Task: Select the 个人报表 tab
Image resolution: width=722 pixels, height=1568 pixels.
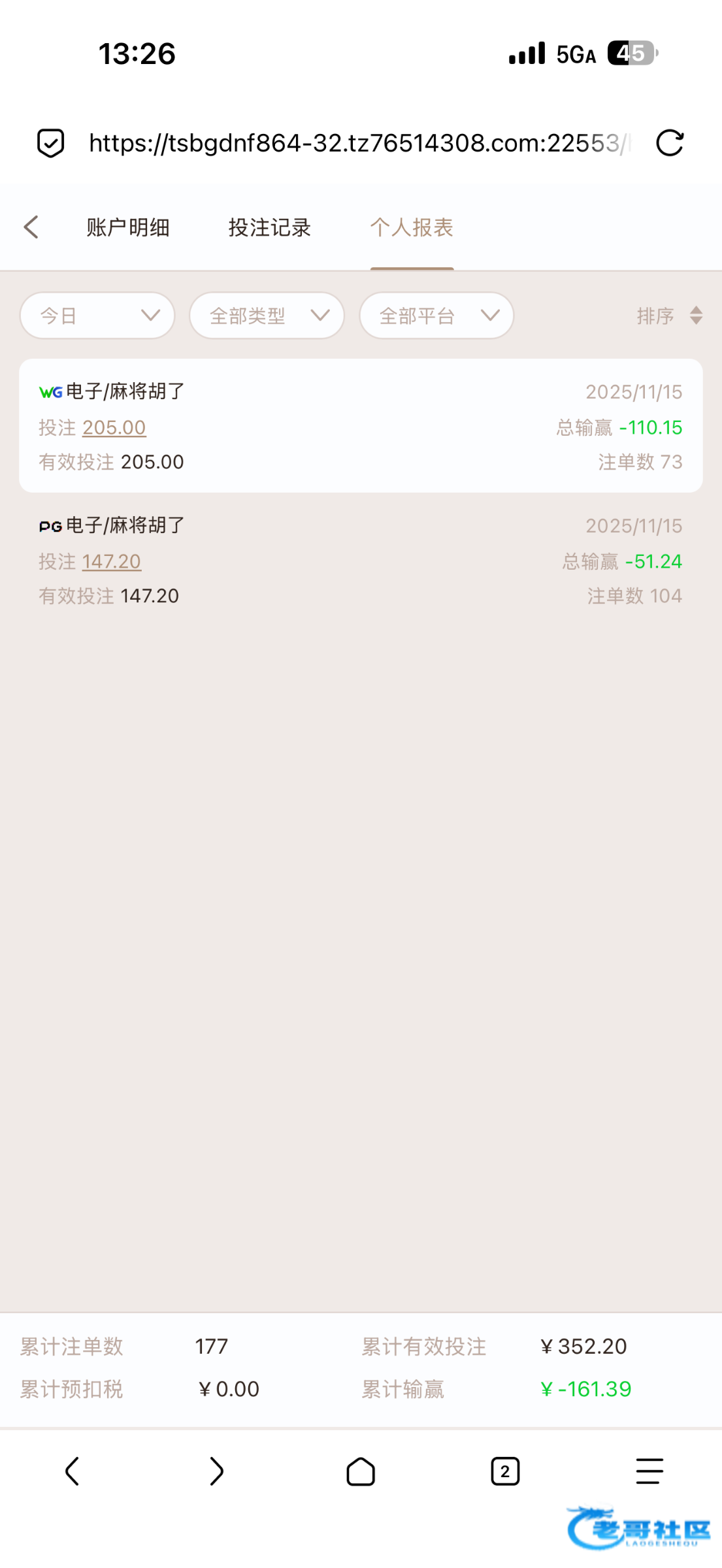Action: point(412,227)
